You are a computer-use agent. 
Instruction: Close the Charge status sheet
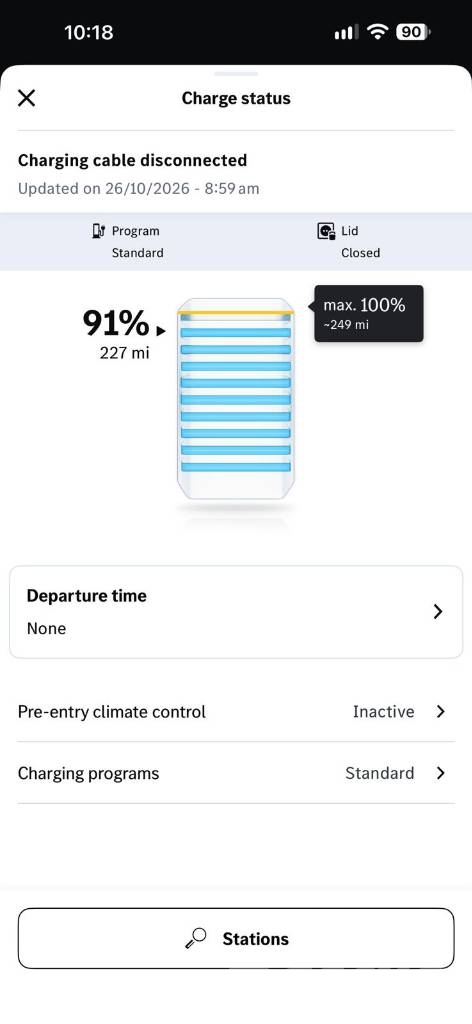tap(26, 99)
